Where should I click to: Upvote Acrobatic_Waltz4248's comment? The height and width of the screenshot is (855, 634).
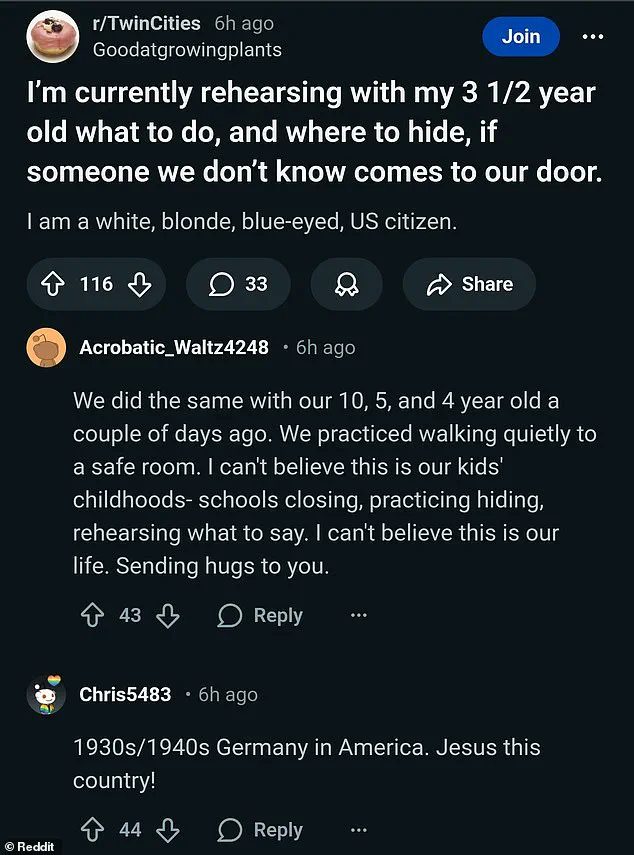pyautogui.click(x=93, y=616)
